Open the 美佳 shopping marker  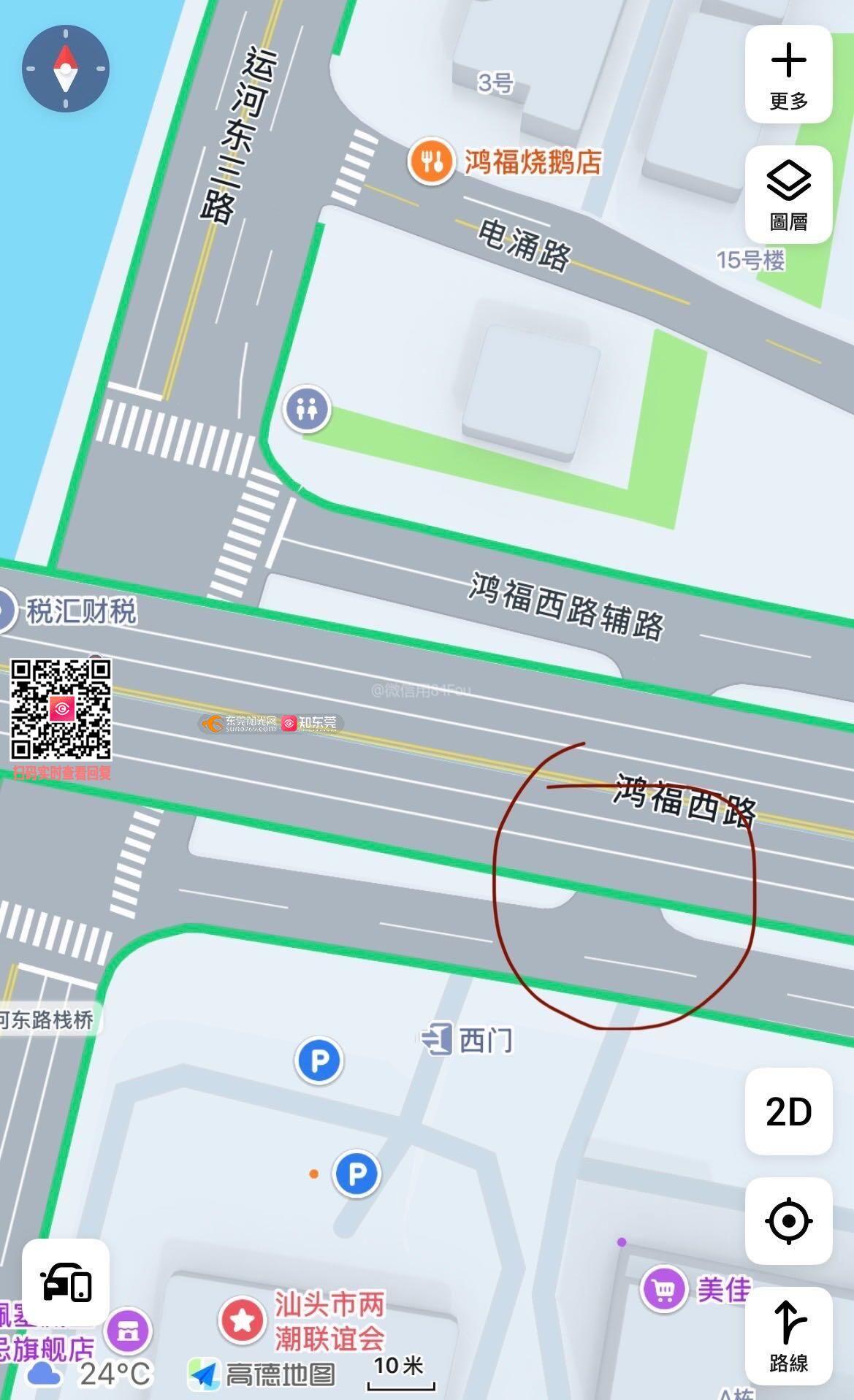664,1290
